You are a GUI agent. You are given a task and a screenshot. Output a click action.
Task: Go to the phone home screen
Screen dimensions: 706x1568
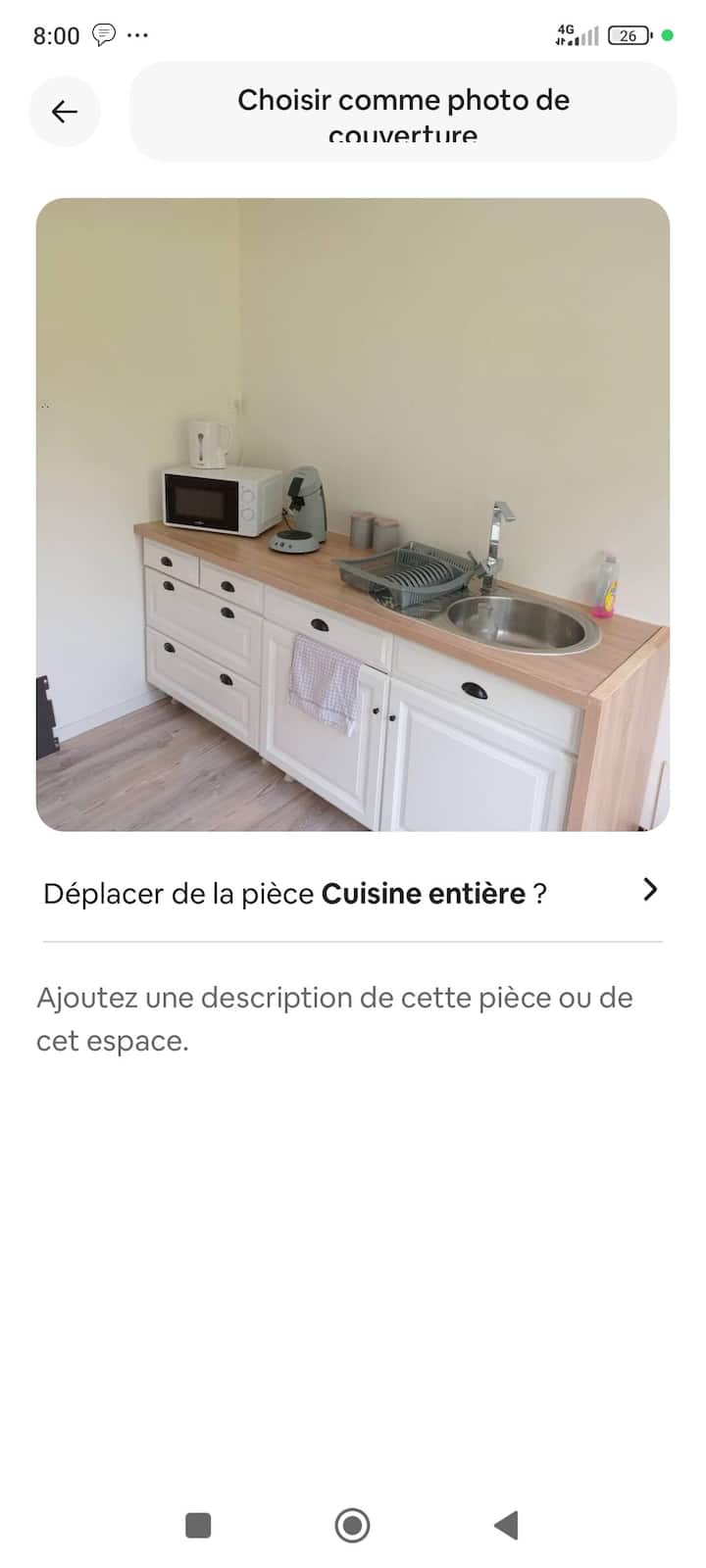352,1525
